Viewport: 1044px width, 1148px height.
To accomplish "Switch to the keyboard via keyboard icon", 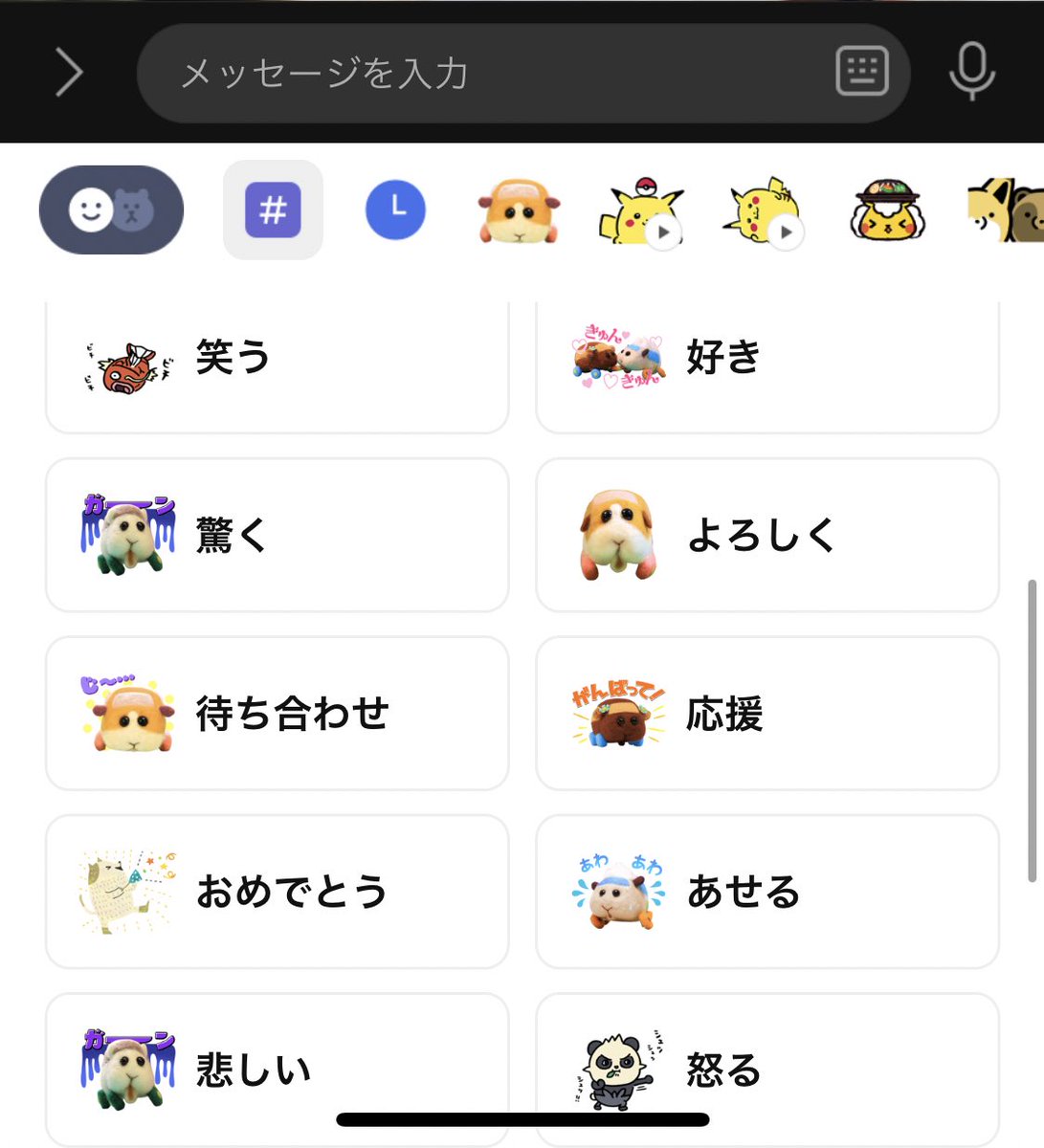I will [x=862, y=73].
